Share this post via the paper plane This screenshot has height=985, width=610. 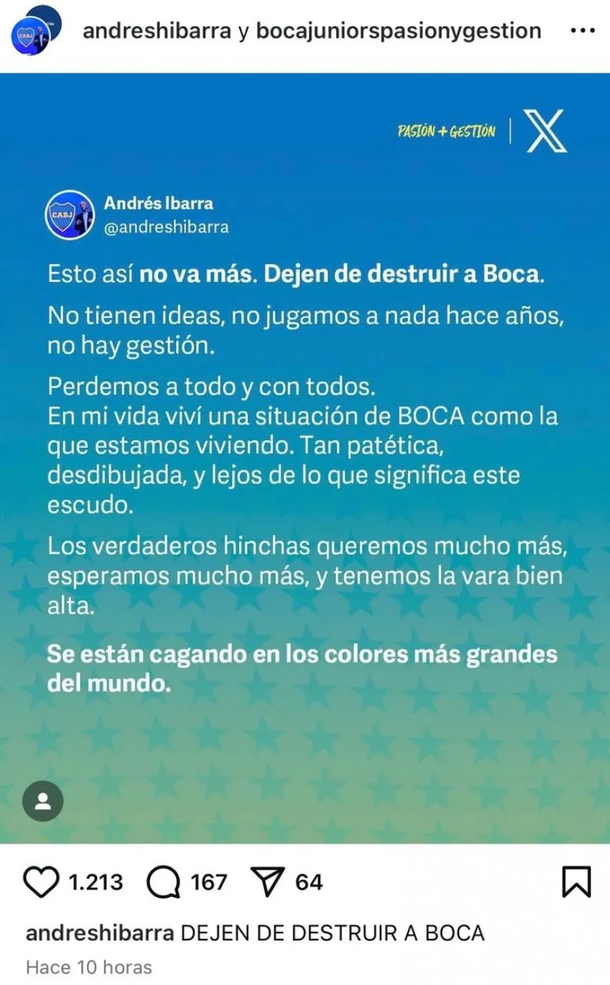(266, 881)
